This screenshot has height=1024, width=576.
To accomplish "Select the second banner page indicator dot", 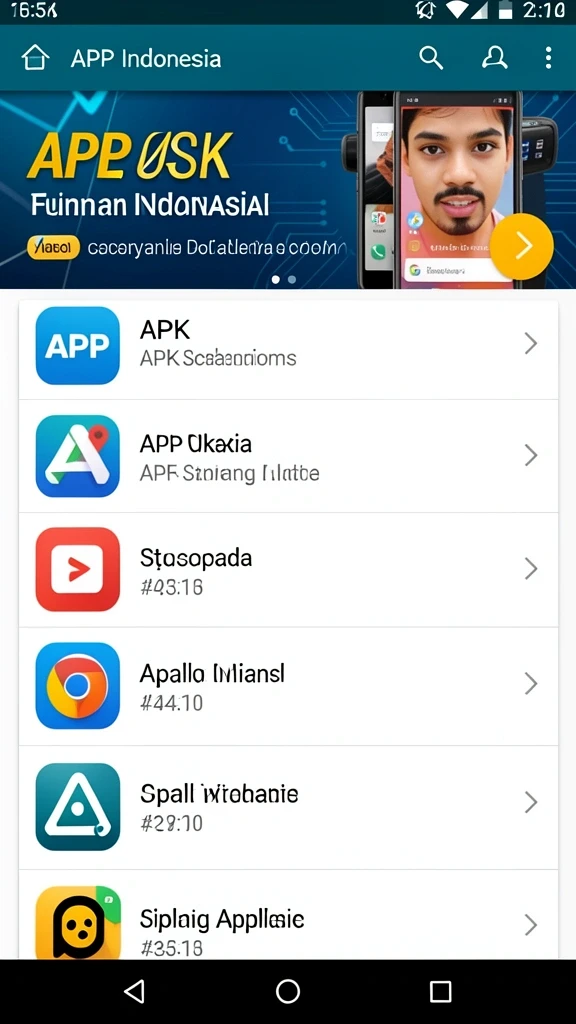I will (x=292, y=279).
